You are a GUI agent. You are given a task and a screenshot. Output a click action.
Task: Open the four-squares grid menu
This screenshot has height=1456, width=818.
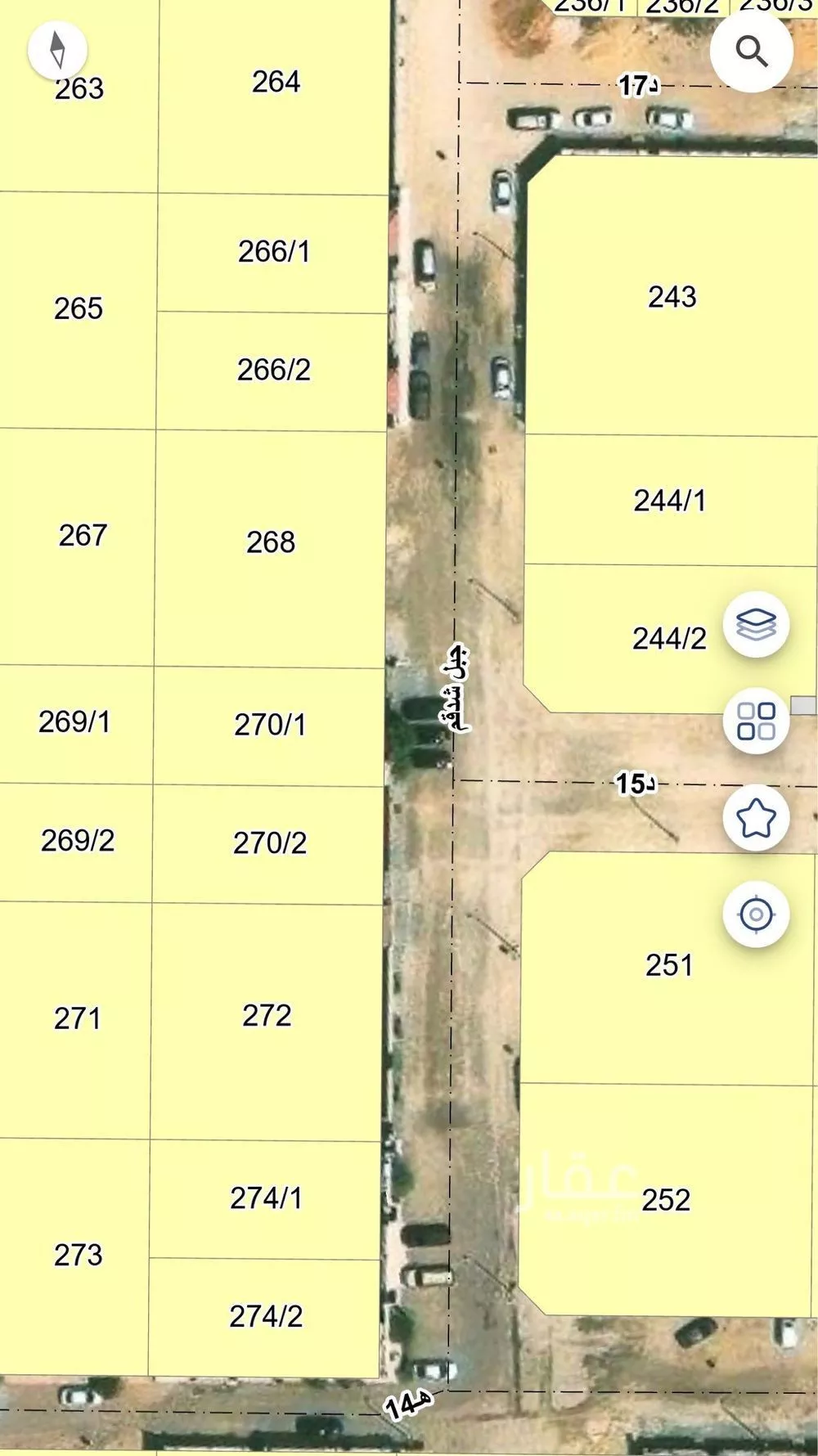pos(756,721)
